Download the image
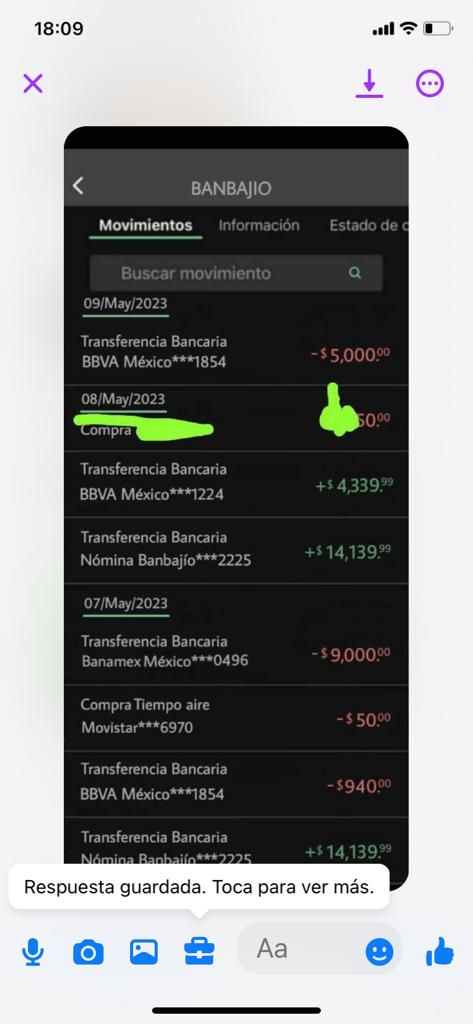Viewport: 473px width, 1024px height. click(x=369, y=84)
